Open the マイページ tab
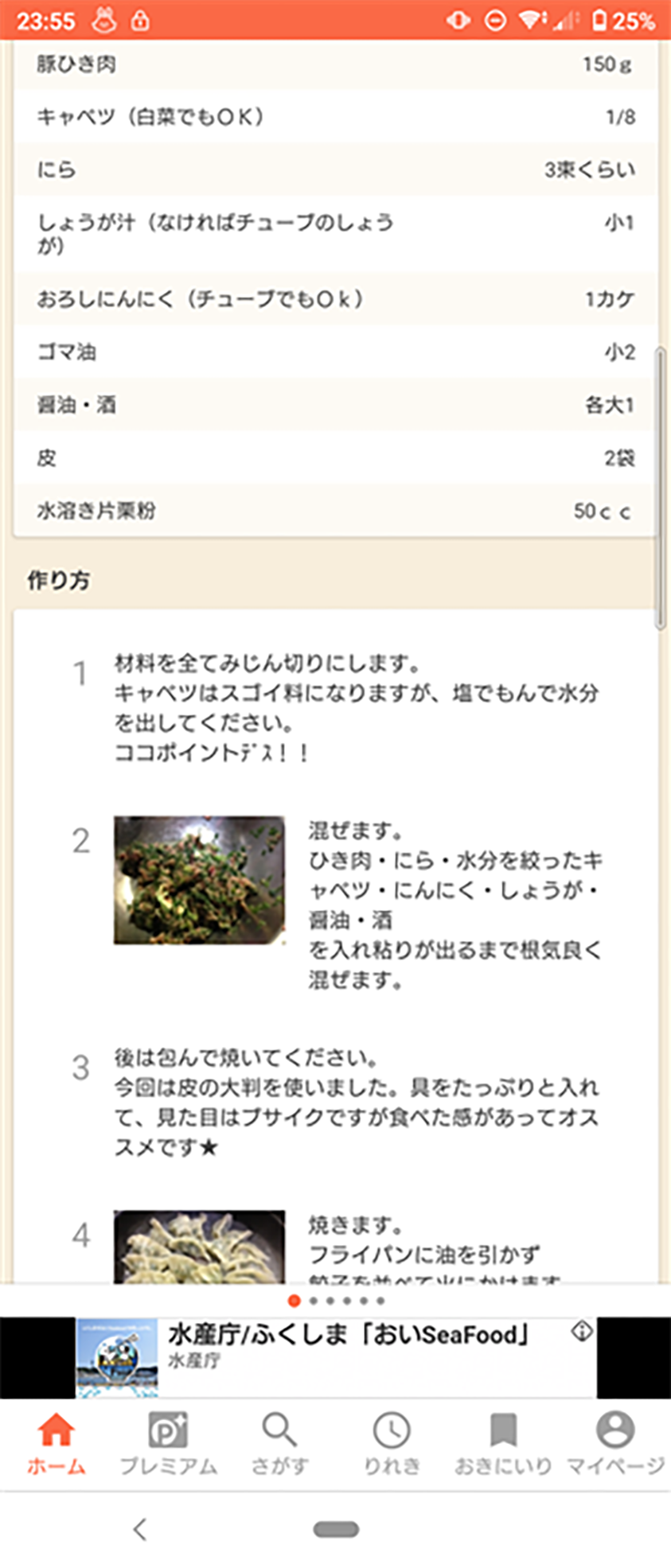Viewport: 671px width, 1568px height. coord(615,1444)
